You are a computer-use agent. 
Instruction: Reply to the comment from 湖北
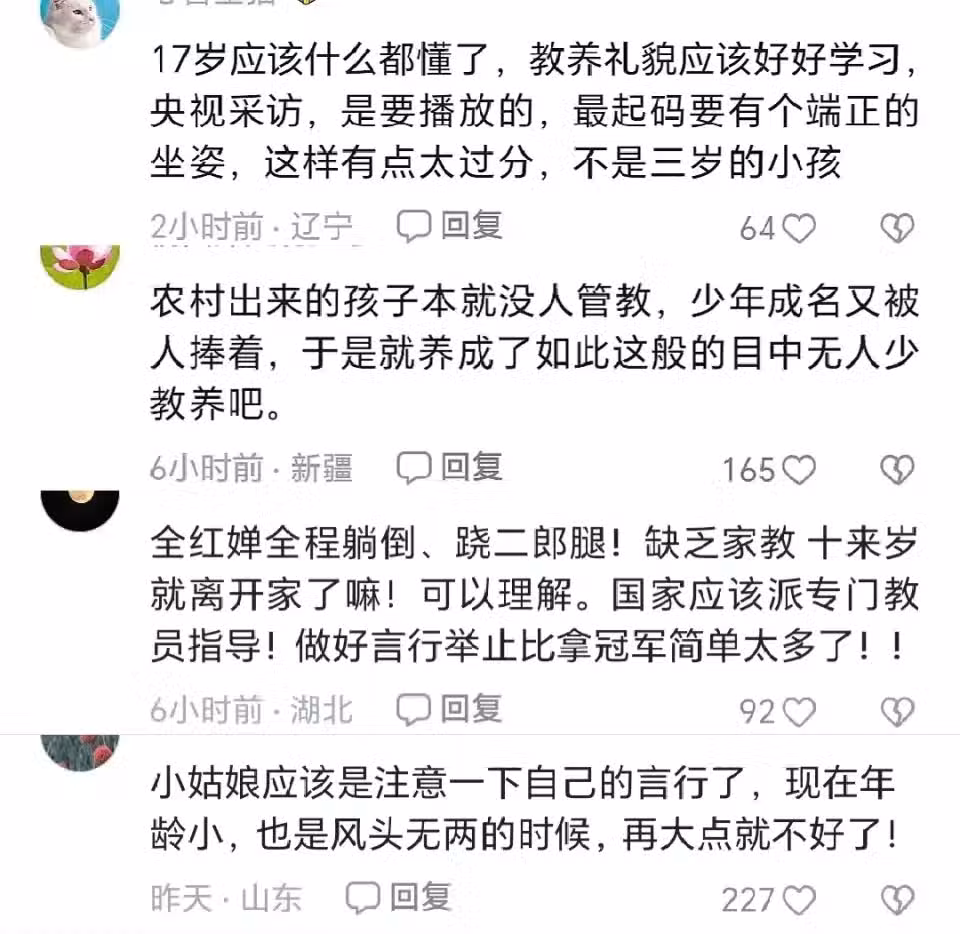point(450,709)
